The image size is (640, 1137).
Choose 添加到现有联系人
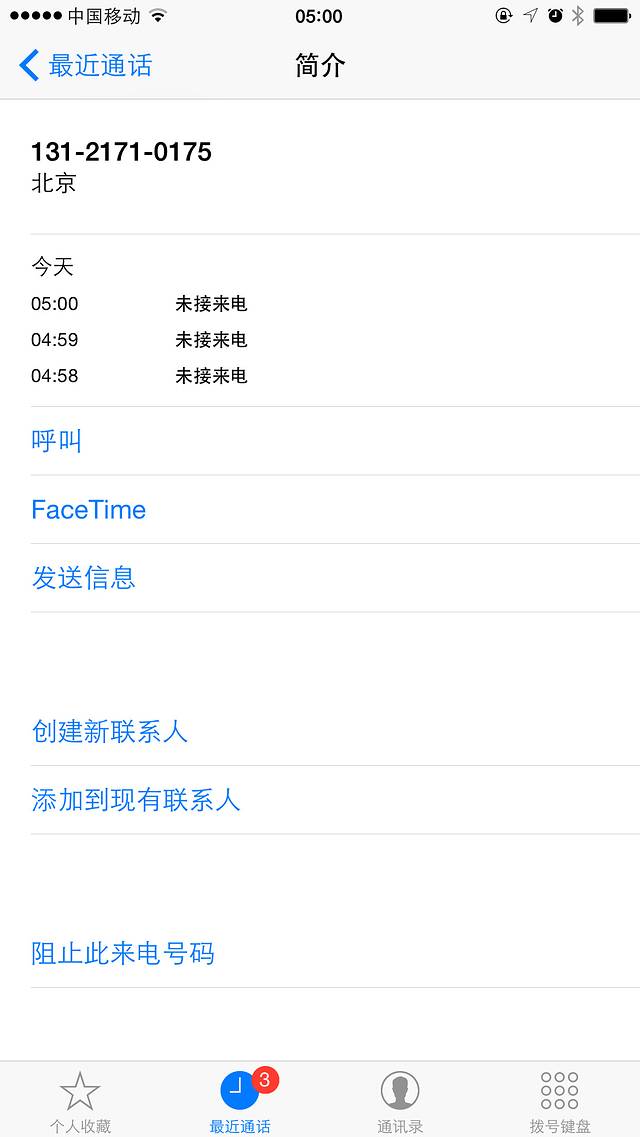pyautogui.click(x=136, y=800)
